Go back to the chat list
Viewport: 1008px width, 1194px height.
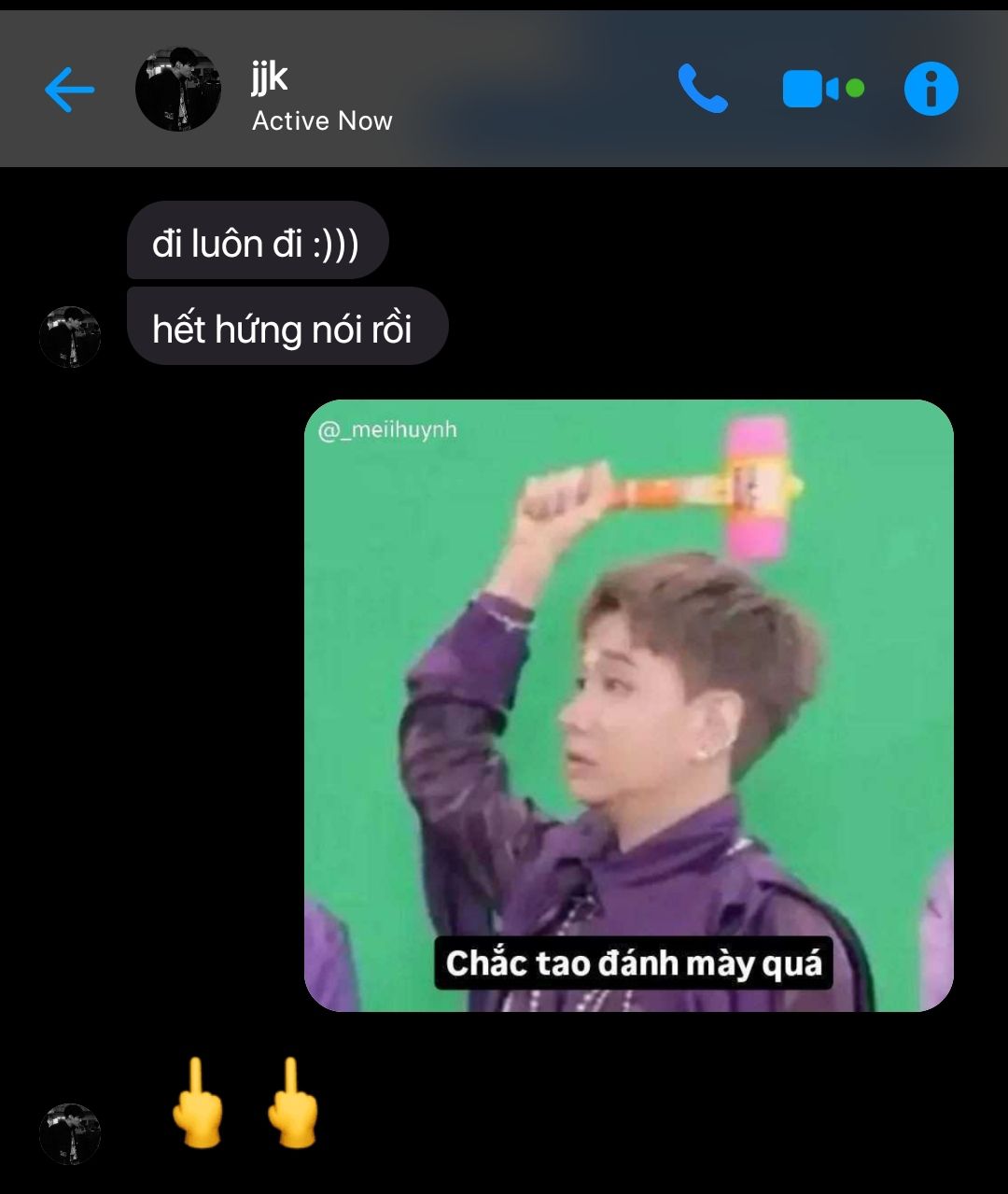tap(70, 90)
